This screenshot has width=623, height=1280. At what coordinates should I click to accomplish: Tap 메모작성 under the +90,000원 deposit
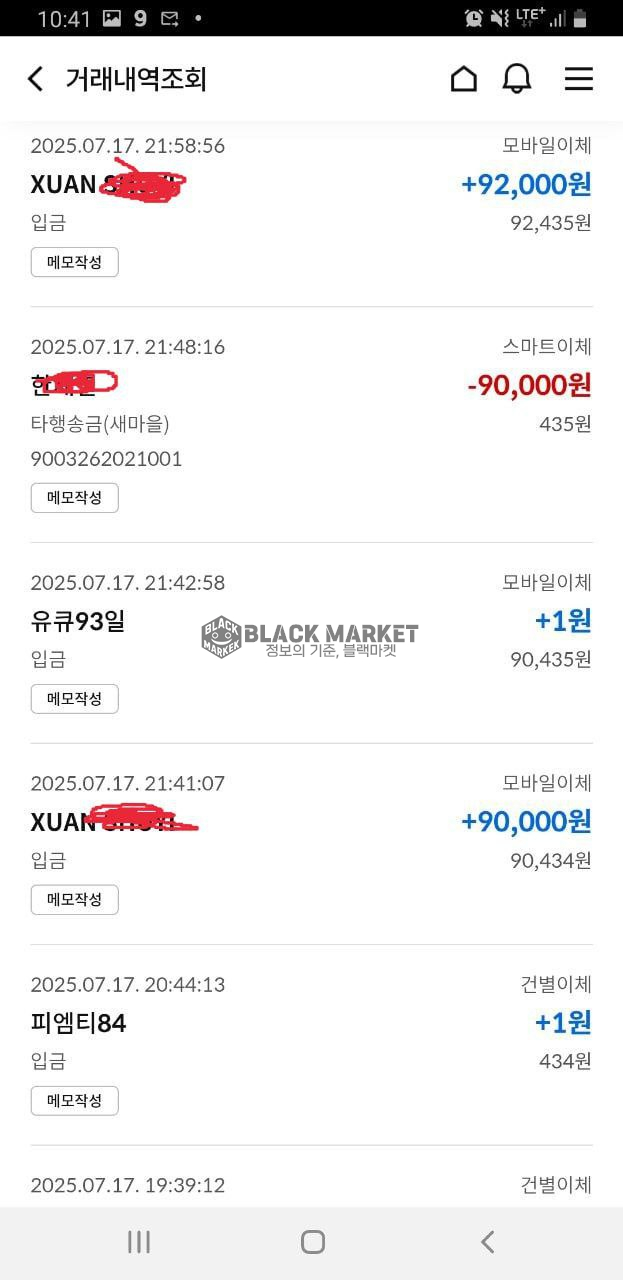(75, 899)
